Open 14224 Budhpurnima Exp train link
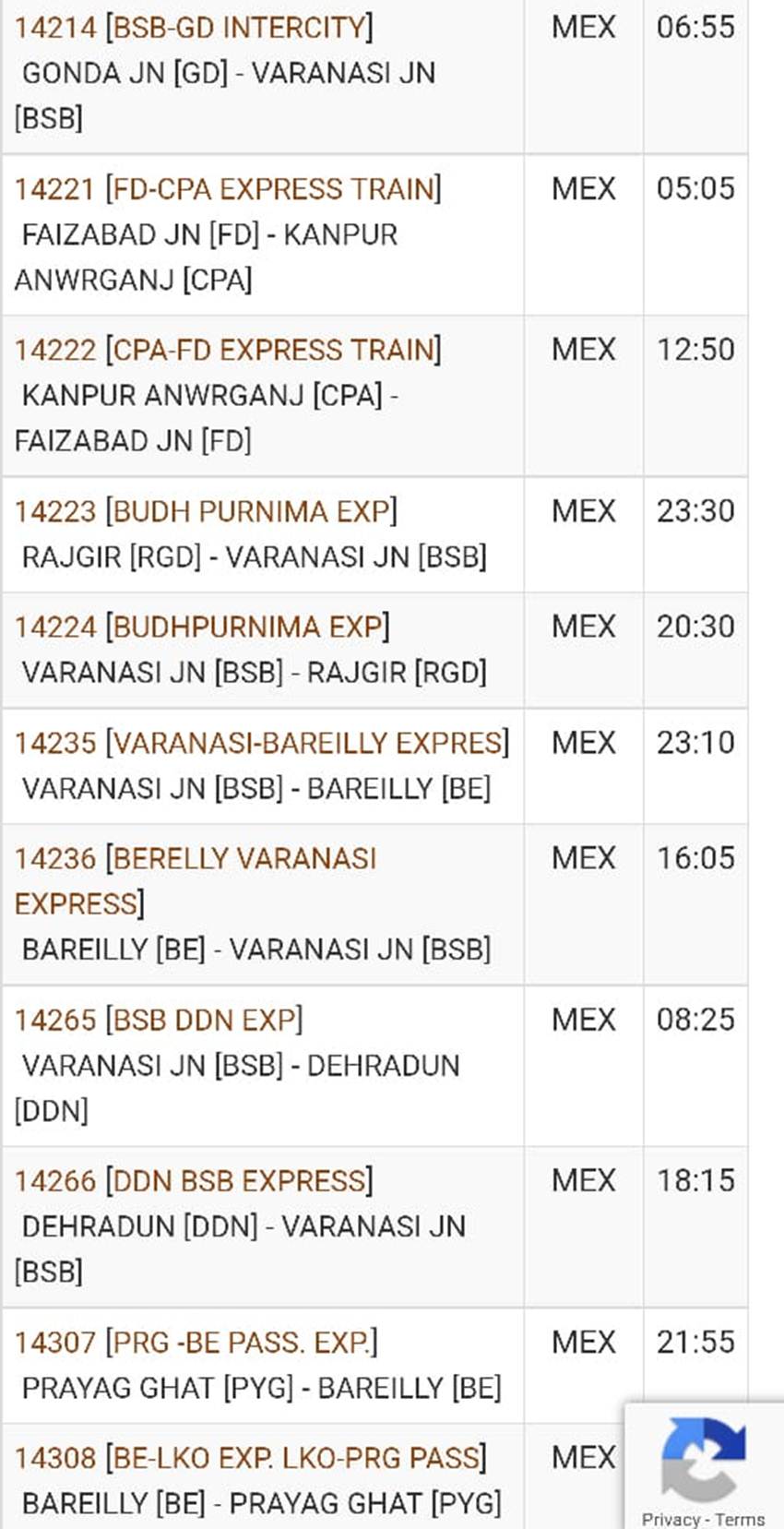 202,627
